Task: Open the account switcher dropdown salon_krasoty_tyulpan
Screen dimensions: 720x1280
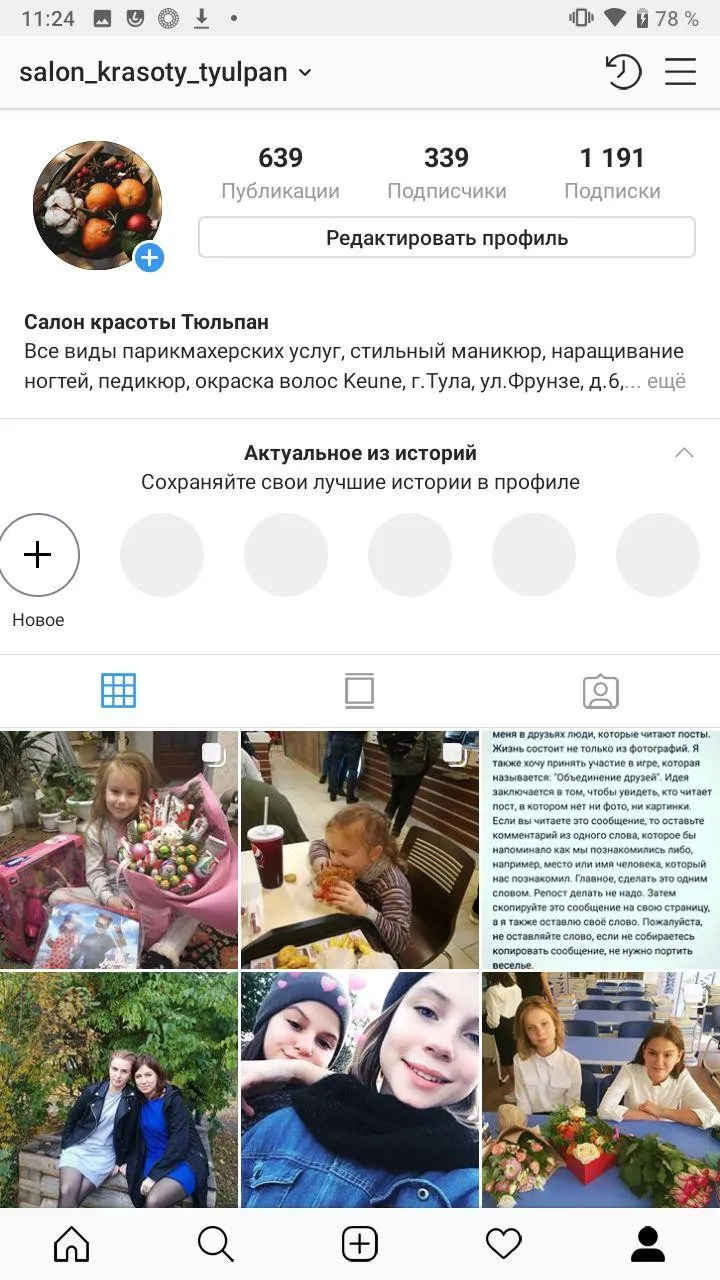Action: 166,72
